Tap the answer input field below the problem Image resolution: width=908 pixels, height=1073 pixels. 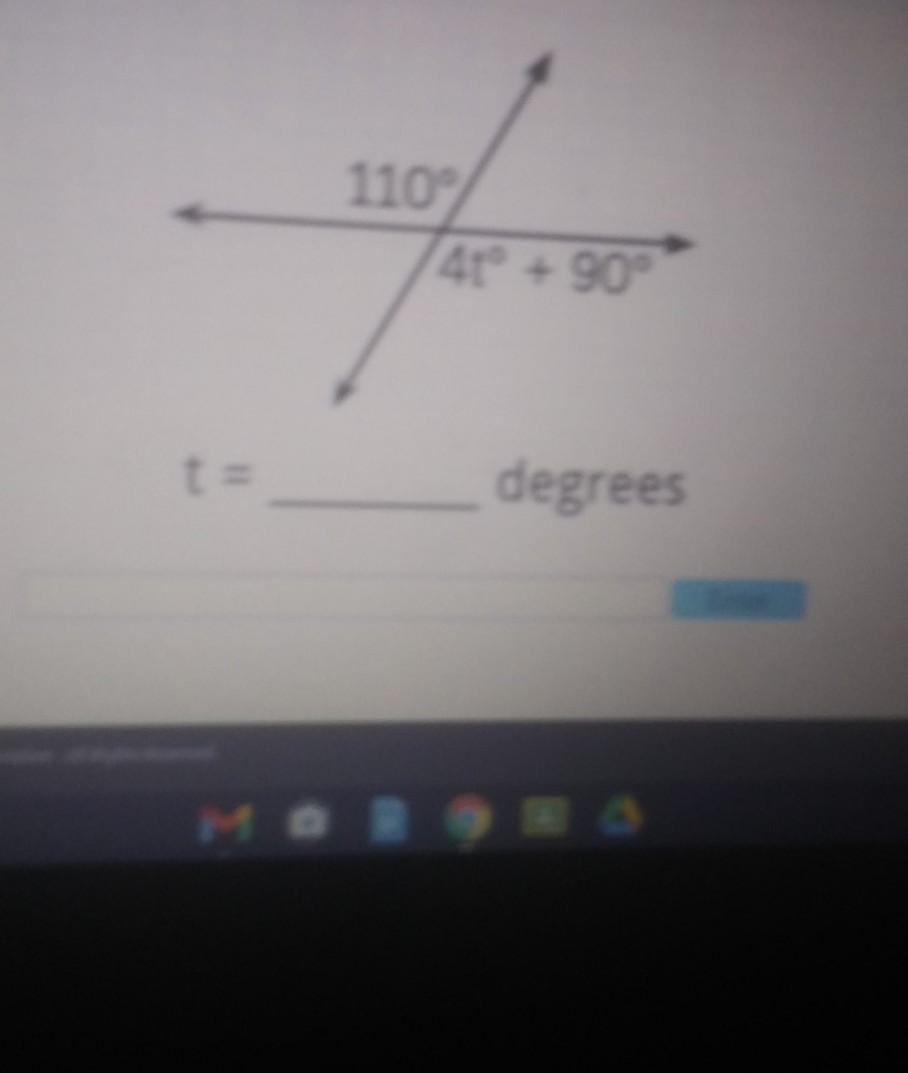click(x=341, y=597)
